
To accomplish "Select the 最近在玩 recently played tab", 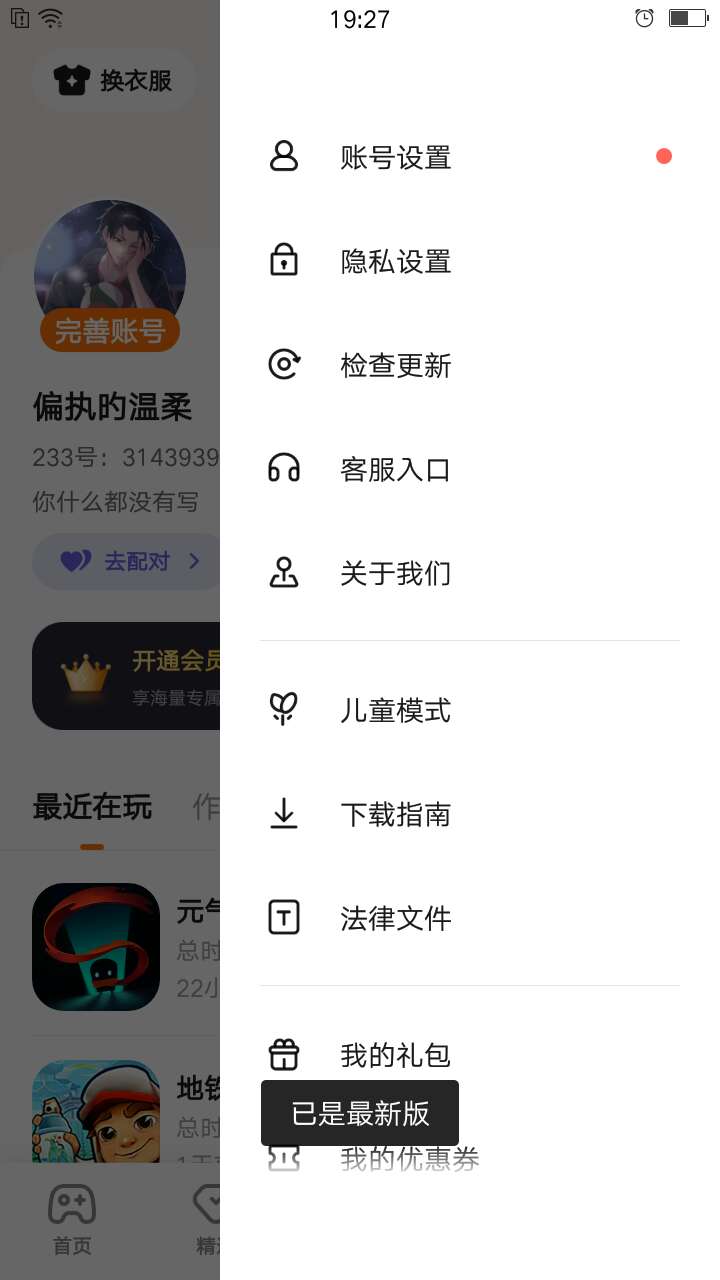I will pyautogui.click(x=92, y=807).
